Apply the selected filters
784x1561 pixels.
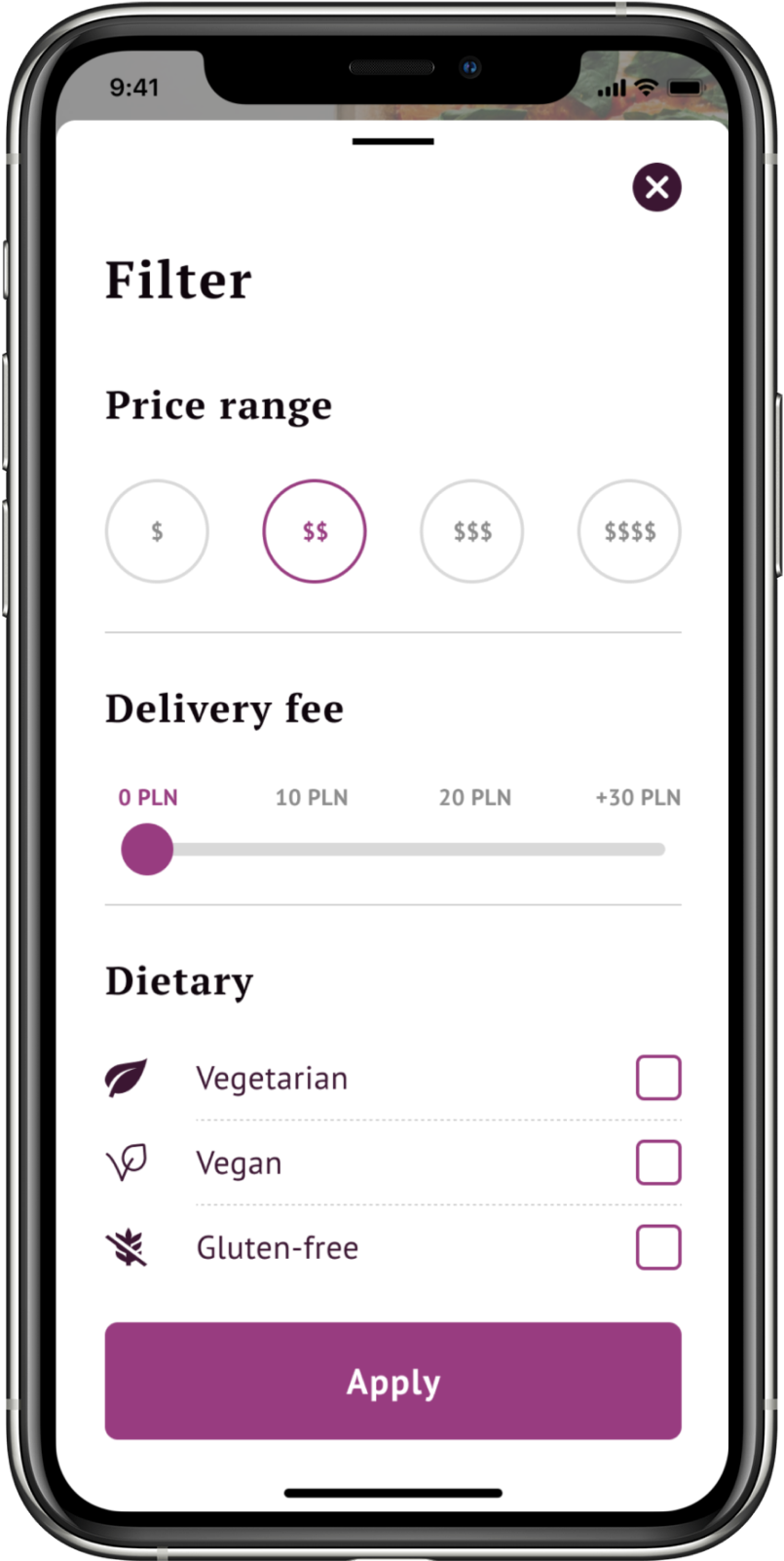coord(392,1381)
